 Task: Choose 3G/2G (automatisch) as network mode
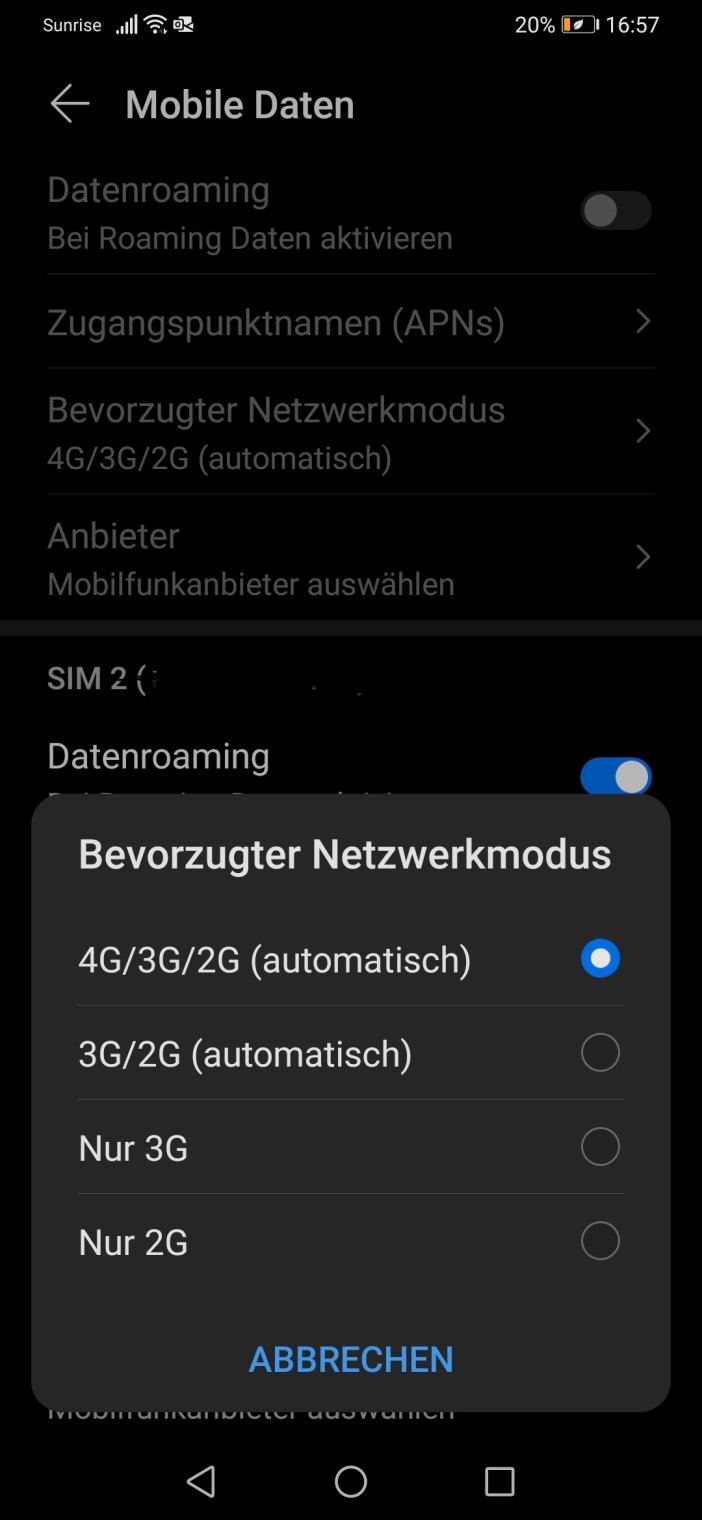[x=599, y=1053]
